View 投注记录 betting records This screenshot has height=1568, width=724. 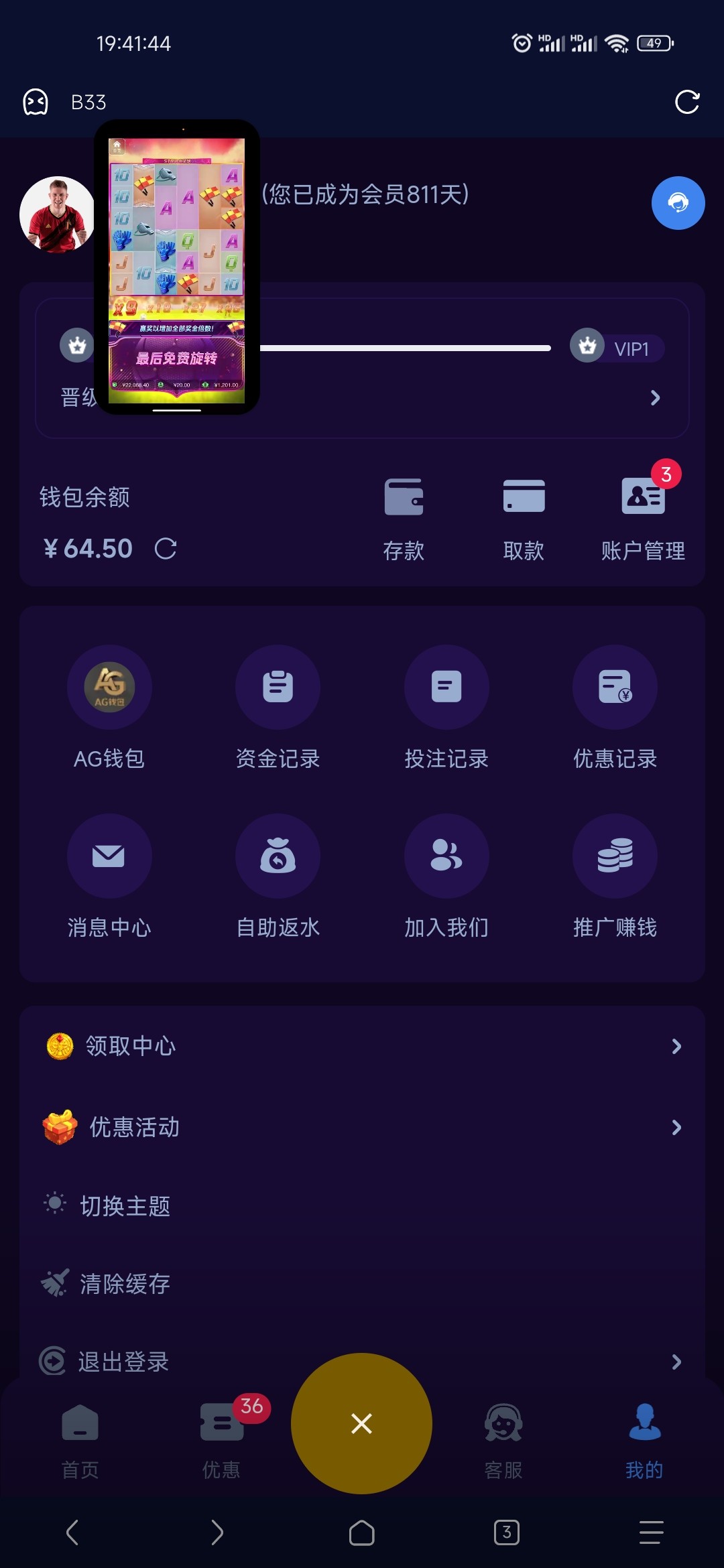coord(446,706)
